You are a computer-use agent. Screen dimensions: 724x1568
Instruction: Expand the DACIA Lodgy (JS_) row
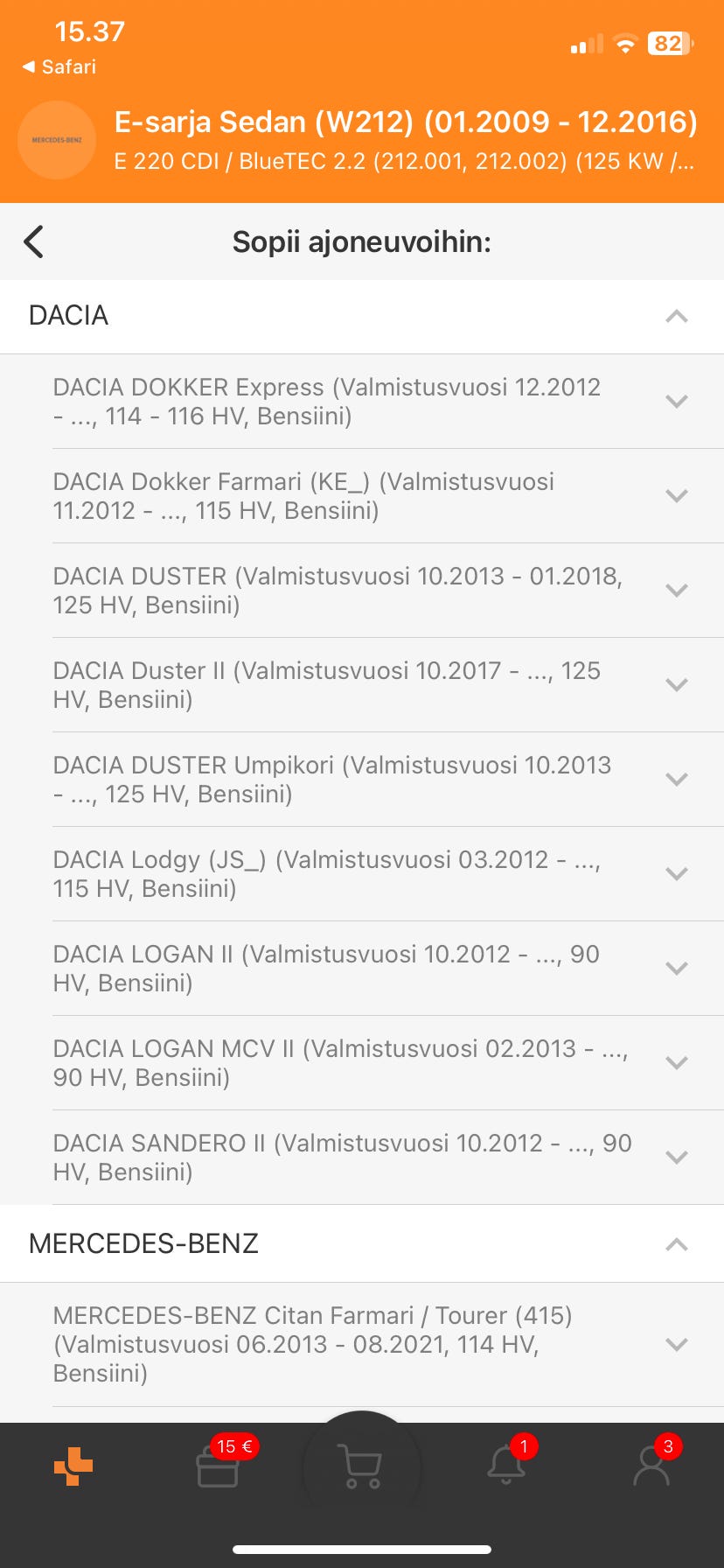676,874
